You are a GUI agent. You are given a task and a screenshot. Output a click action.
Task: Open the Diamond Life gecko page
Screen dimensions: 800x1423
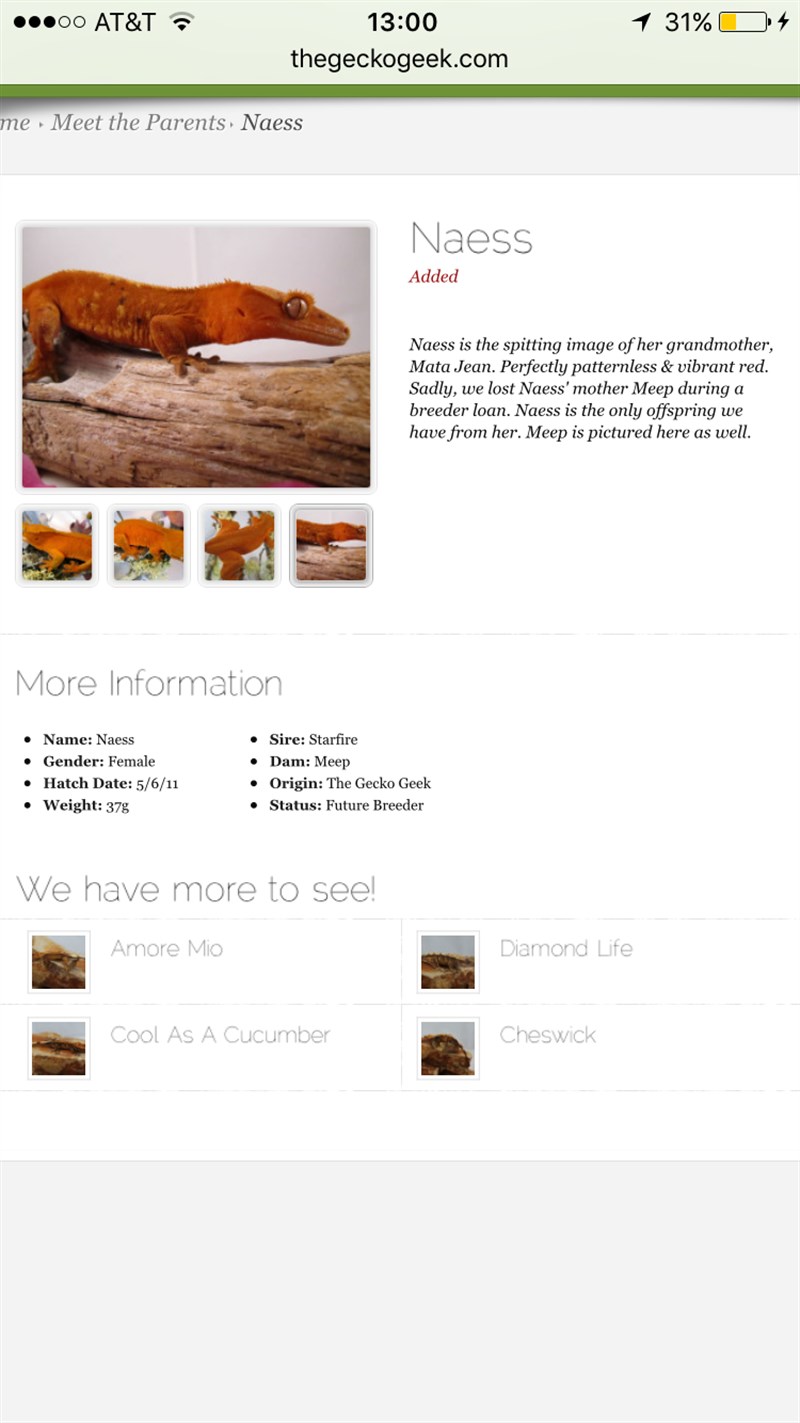[566, 949]
